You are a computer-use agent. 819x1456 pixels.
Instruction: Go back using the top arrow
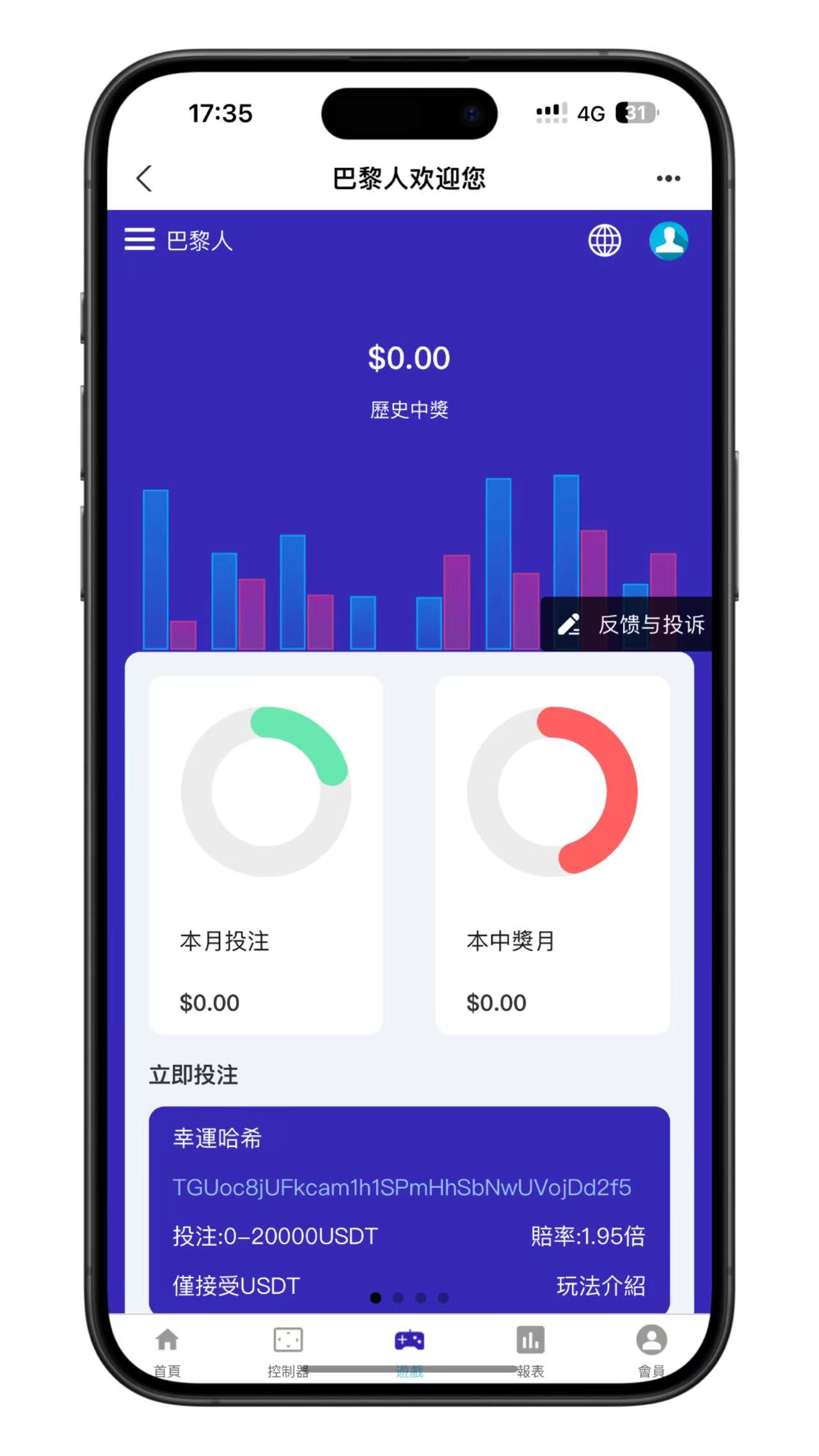(x=145, y=179)
